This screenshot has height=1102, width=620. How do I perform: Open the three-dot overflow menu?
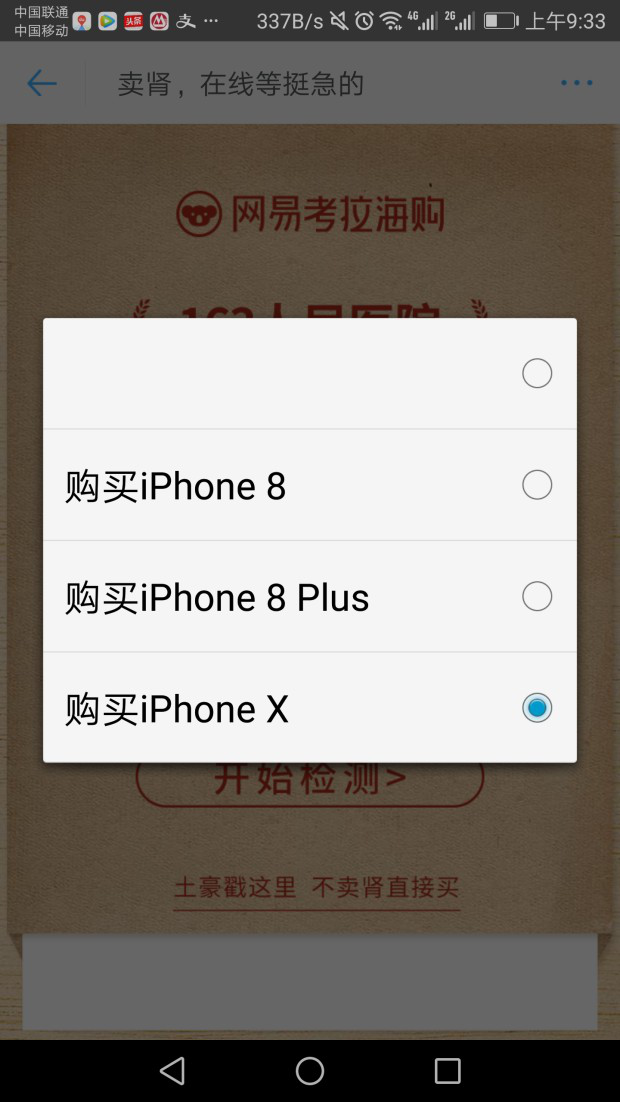point(576,84)
